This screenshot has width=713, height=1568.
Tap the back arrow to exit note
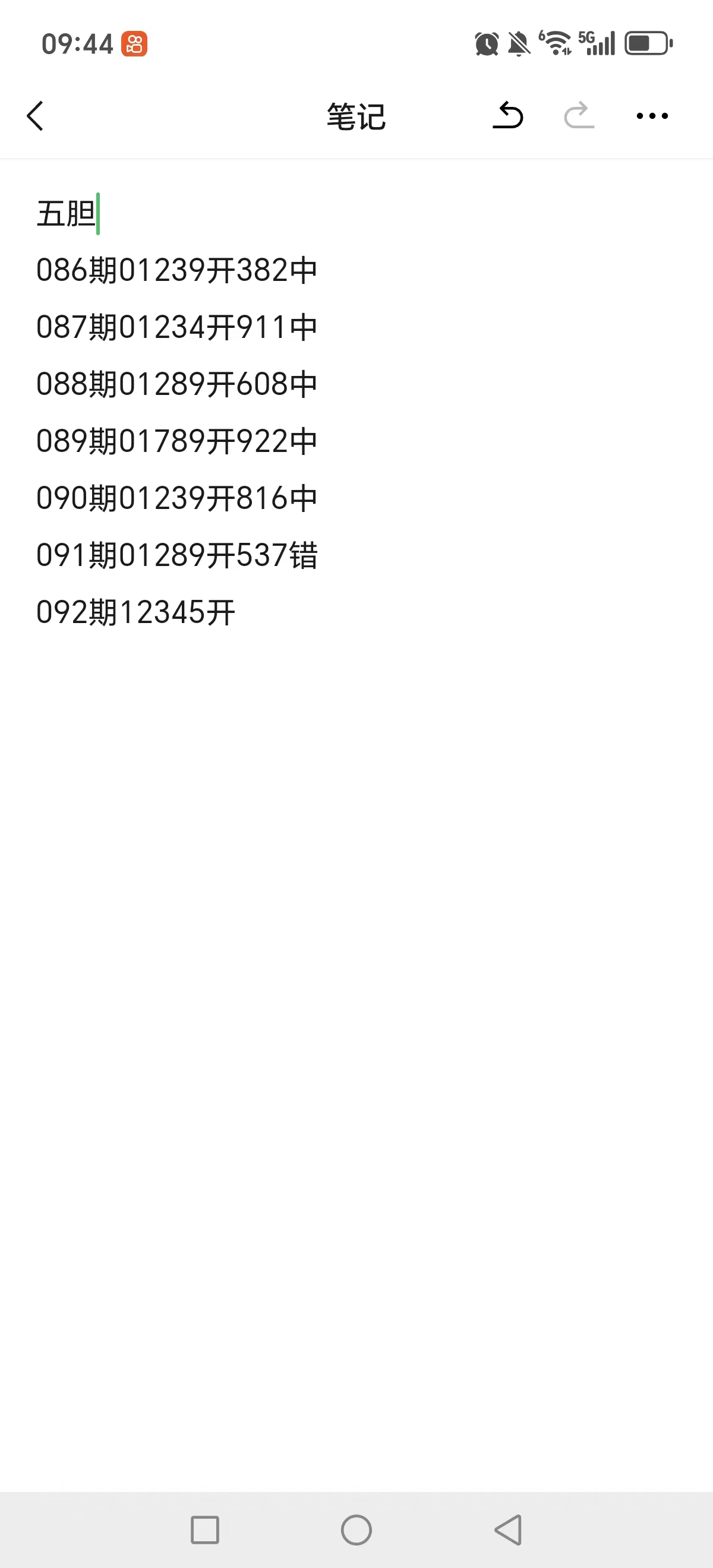click(35, 117)
